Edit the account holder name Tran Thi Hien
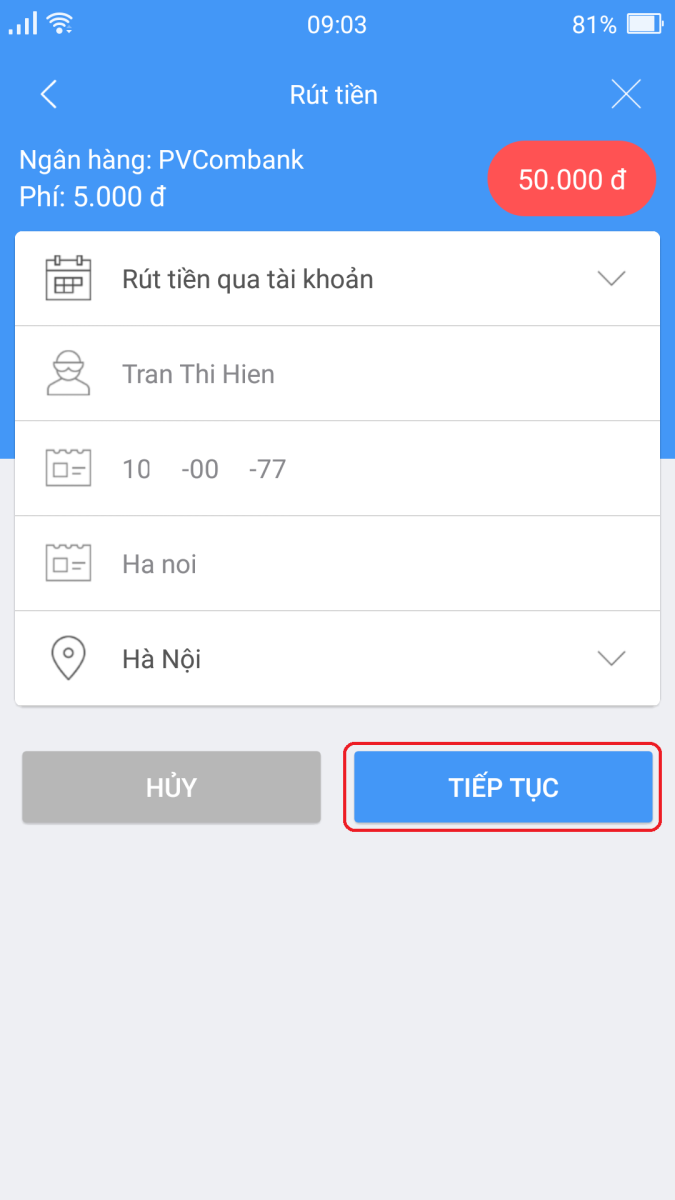The height and width of the screenshot is (1200, 675). pyautogui.click(x=337, y=374)
